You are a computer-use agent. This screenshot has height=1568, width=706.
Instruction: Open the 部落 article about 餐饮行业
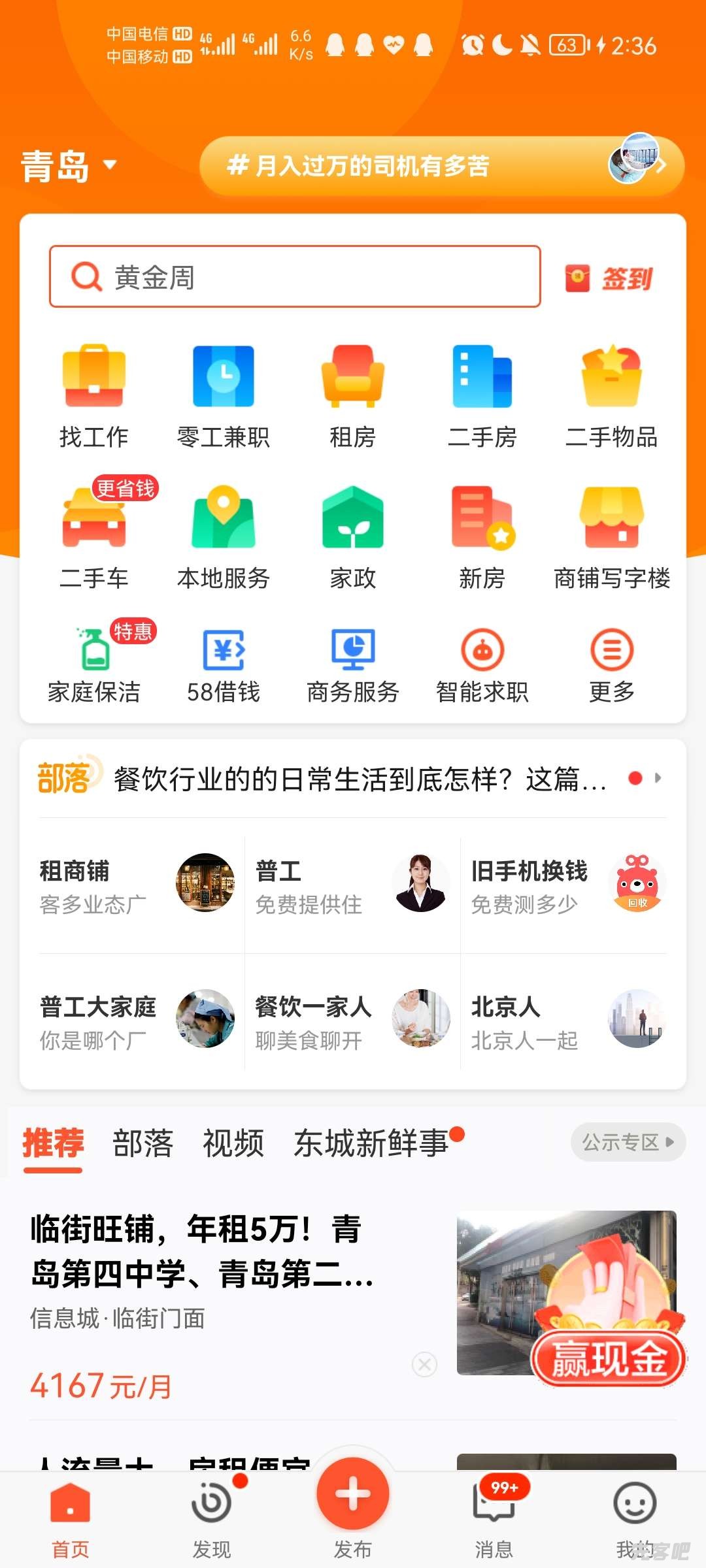(x=360, y=779)
